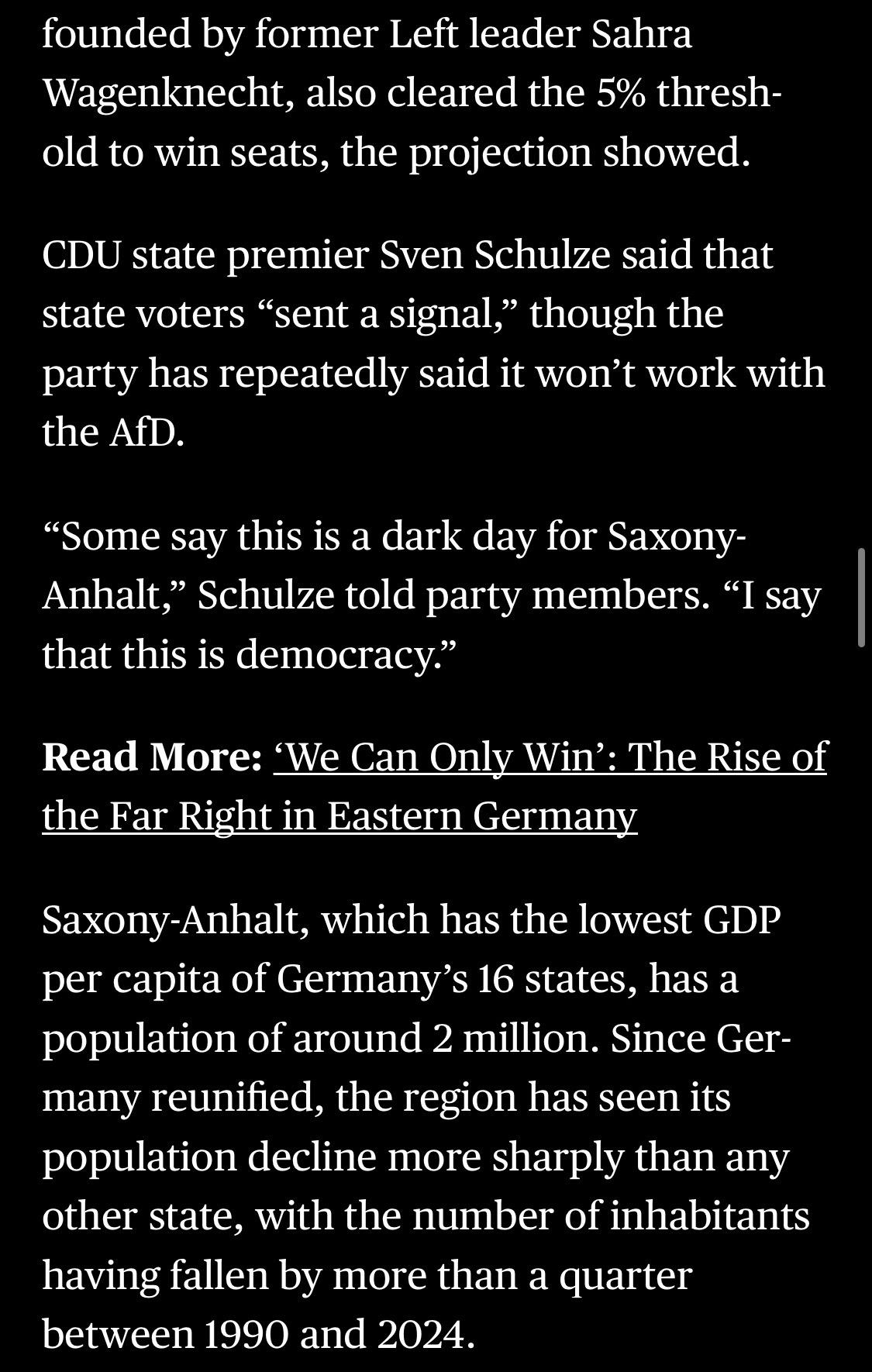Open the 'We Can Only Win' article link

point(550,757)
